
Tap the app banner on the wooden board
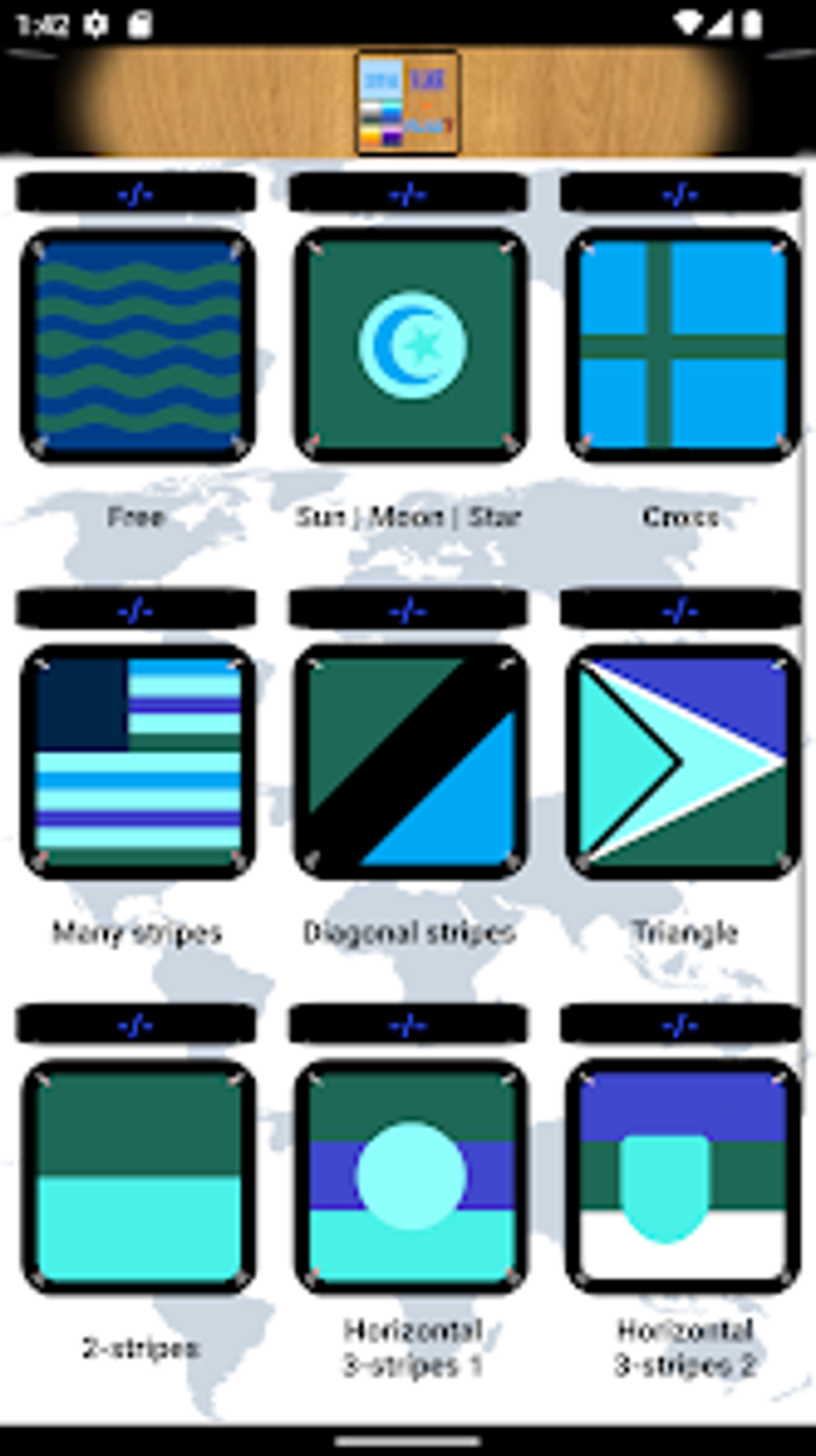tap(407, 102)
